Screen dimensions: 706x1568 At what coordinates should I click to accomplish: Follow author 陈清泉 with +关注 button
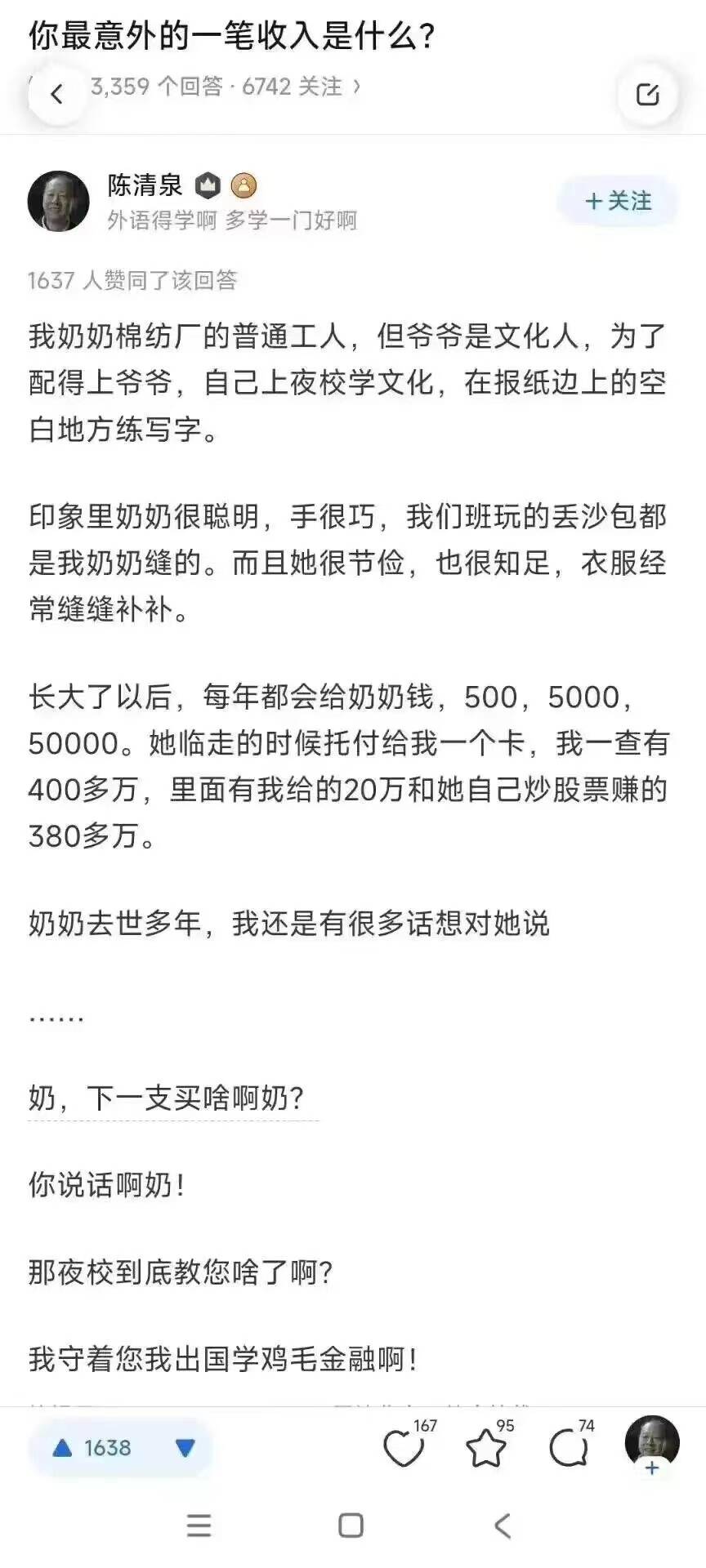point(618,202)
